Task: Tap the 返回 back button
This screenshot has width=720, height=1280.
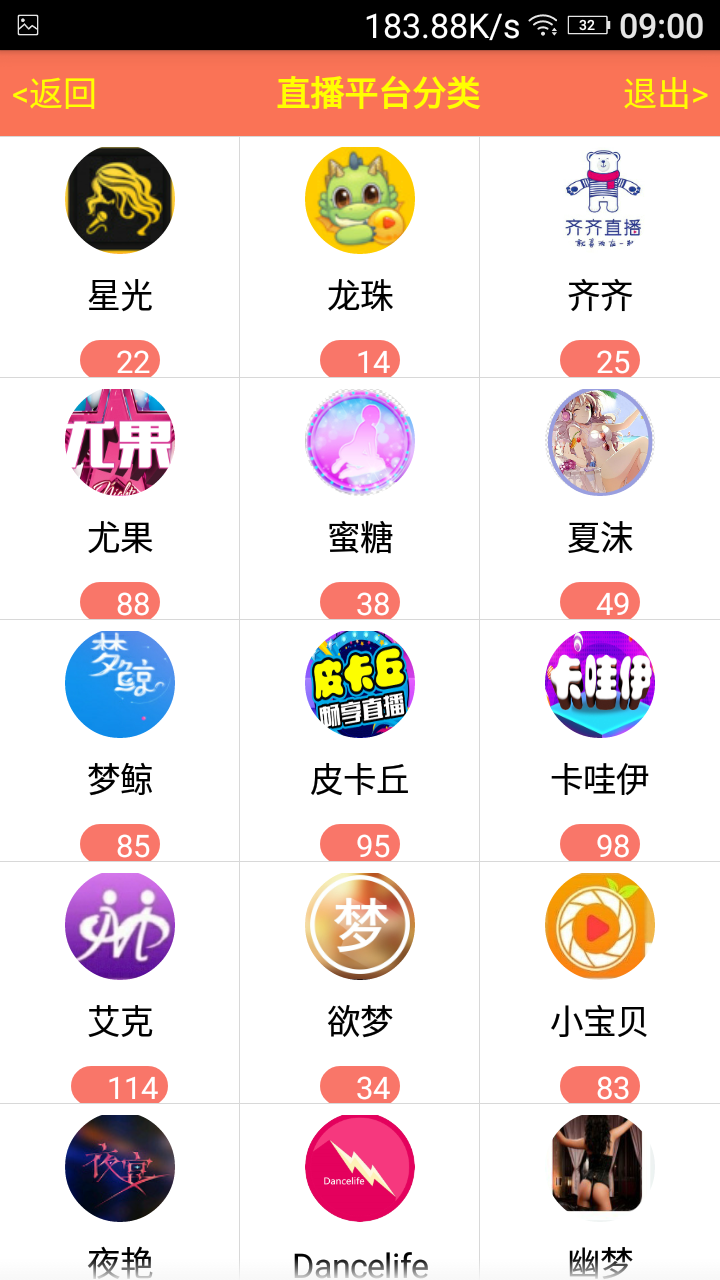Action: tap(55, 94)
